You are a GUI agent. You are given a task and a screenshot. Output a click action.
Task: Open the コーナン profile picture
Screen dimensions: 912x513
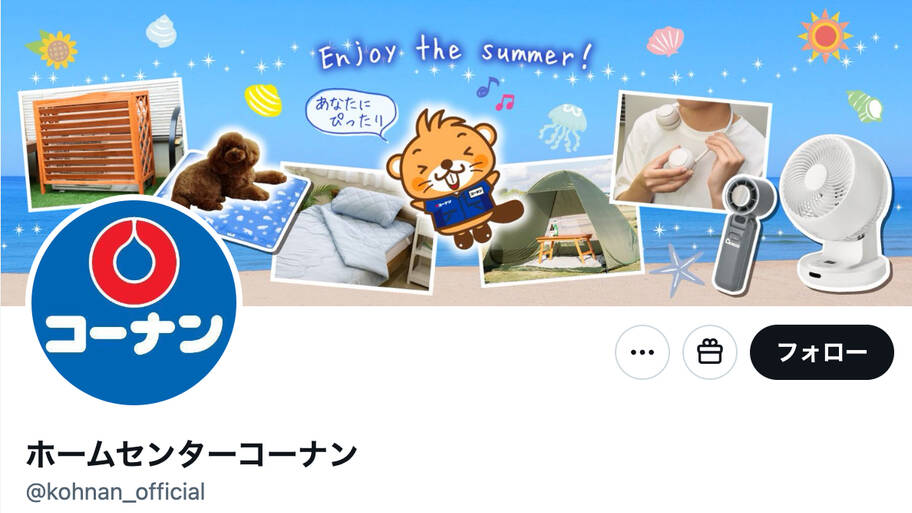point(132,299)
